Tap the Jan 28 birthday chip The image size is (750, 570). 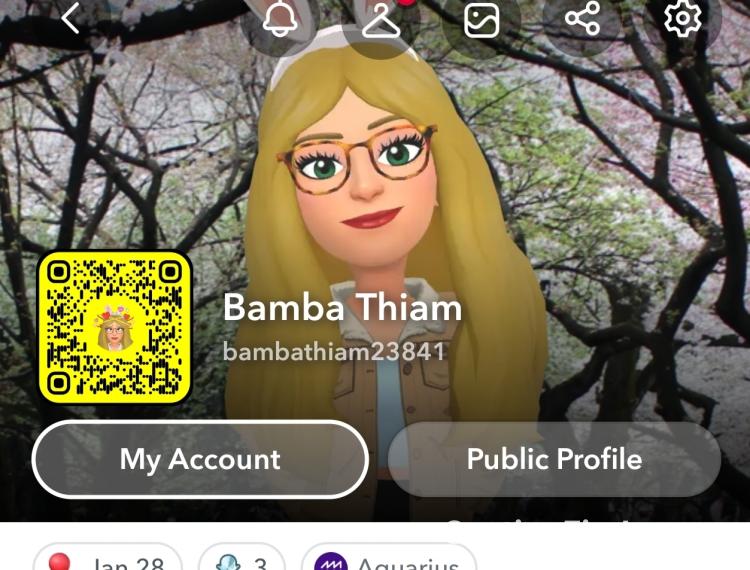pos(108,560)
